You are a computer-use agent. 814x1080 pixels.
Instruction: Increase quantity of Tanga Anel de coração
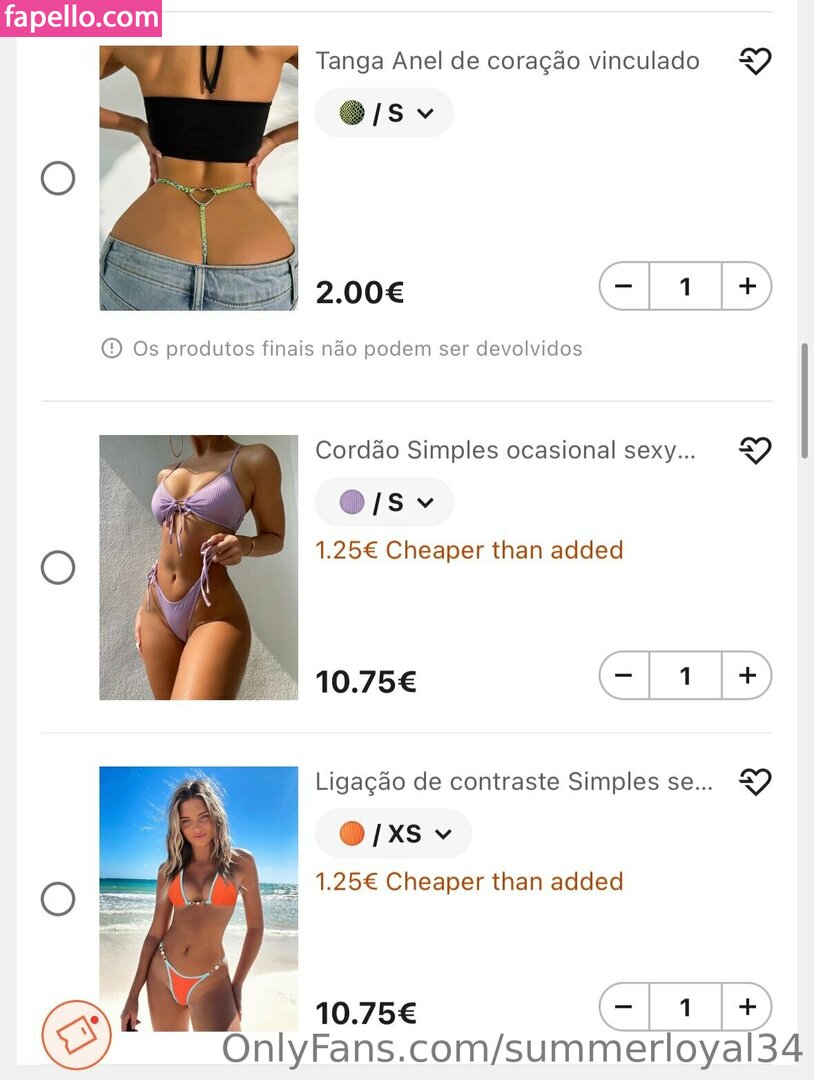[747, 287]
